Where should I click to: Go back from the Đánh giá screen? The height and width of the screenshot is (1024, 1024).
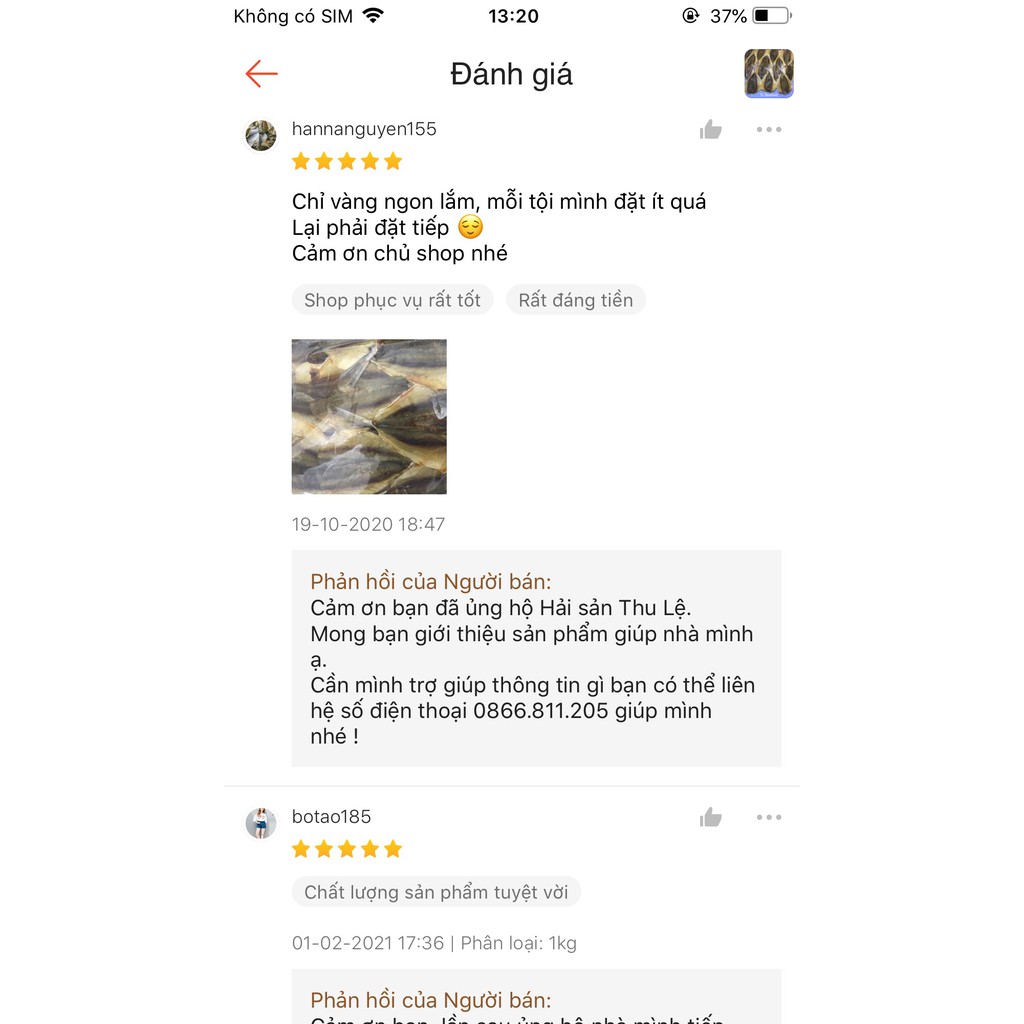(x=261, y=74)
